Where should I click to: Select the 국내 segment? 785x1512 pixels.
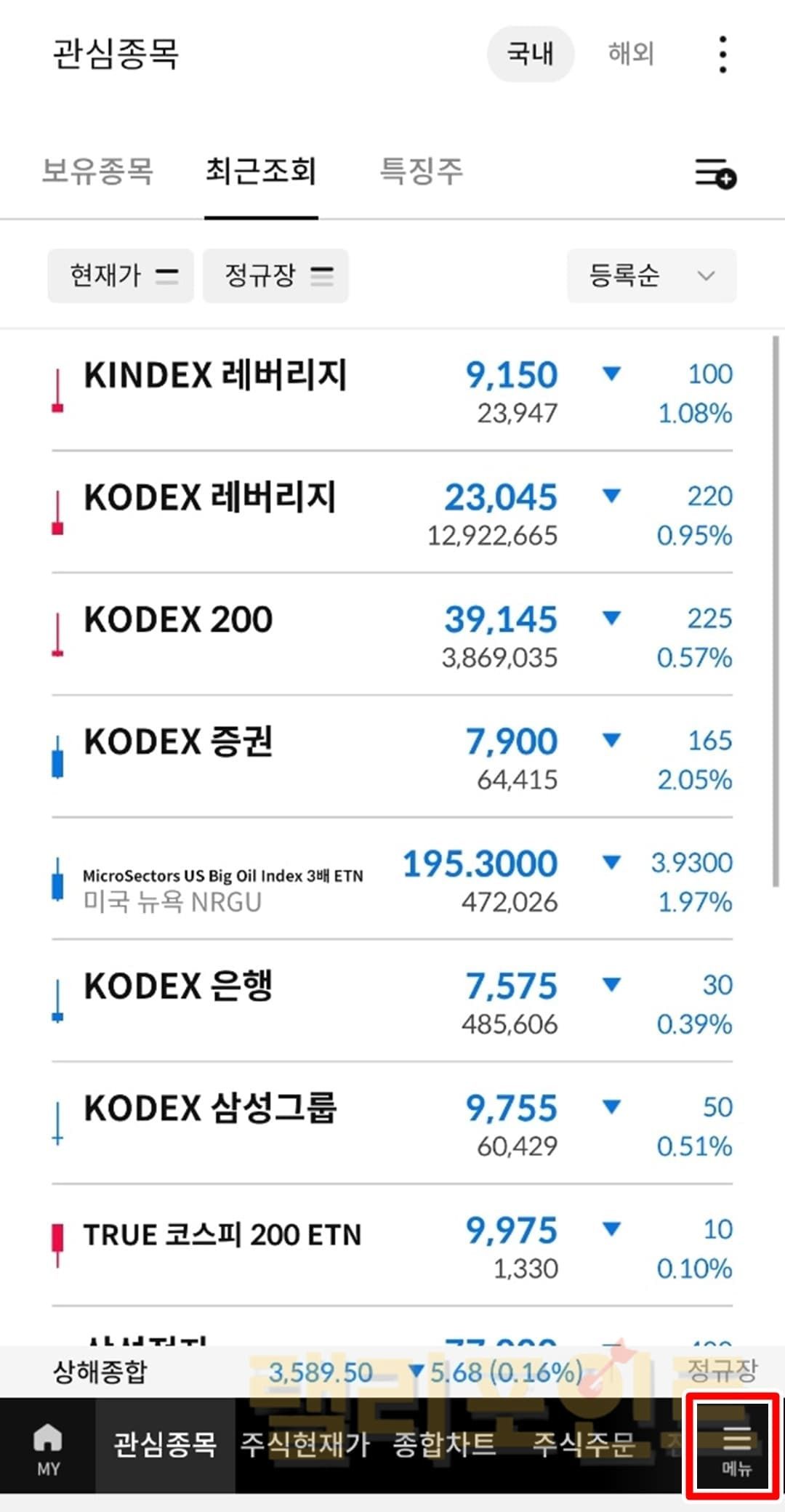point(530,54)
